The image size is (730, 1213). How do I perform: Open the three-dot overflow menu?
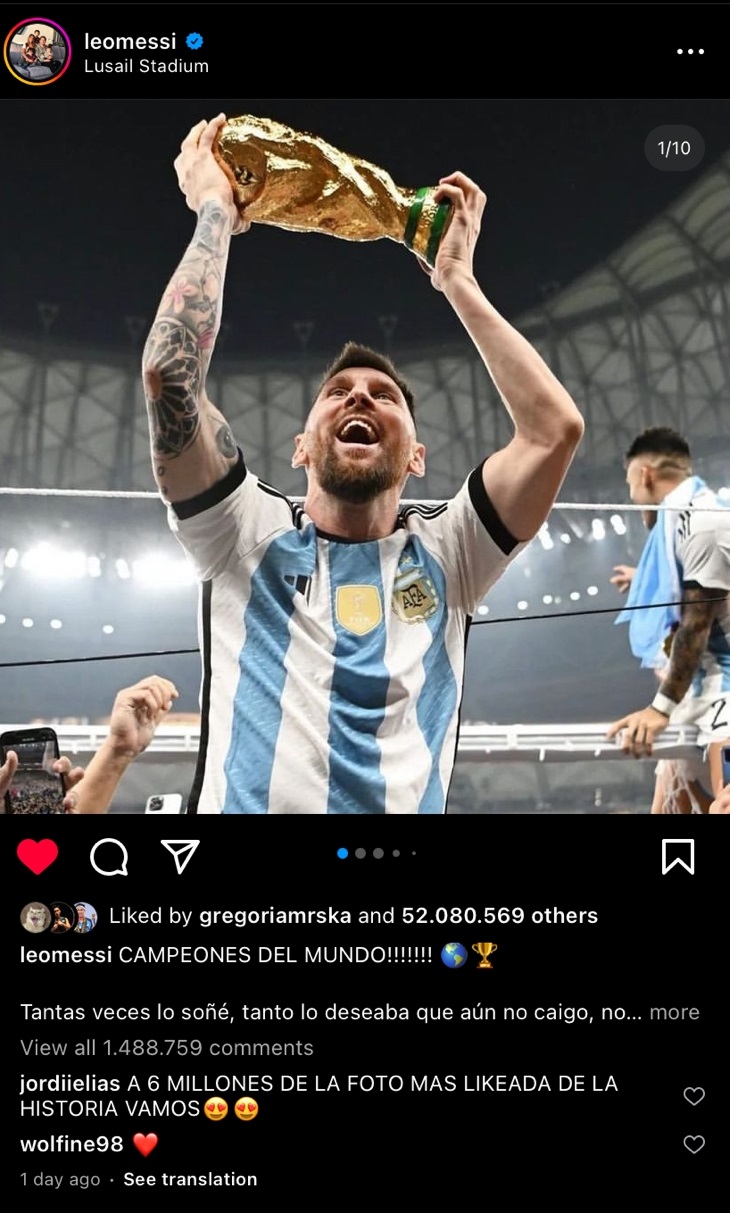pos(690,52)
